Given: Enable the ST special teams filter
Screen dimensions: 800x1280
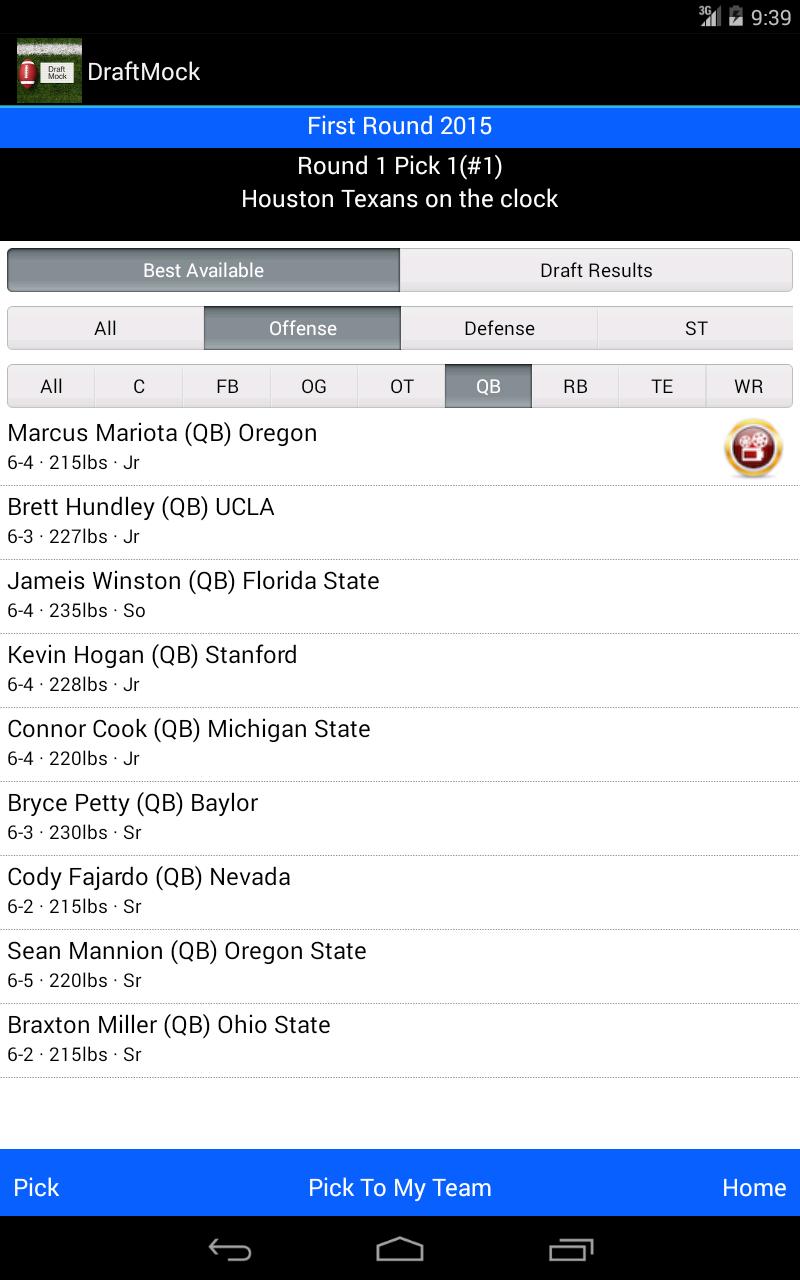Looking at the screenshot, I should [x=694, y=328].
